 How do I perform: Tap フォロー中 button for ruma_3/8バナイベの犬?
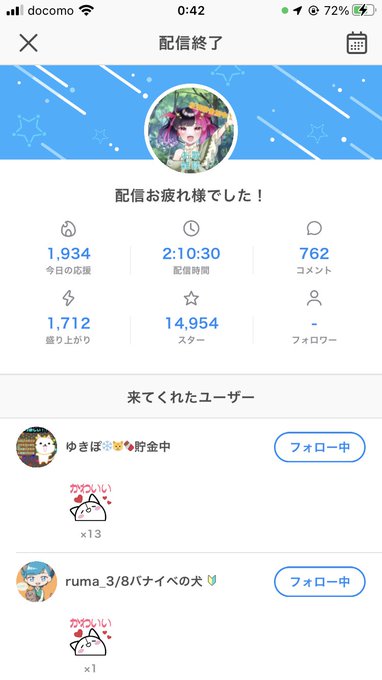(x=320, y=582)
